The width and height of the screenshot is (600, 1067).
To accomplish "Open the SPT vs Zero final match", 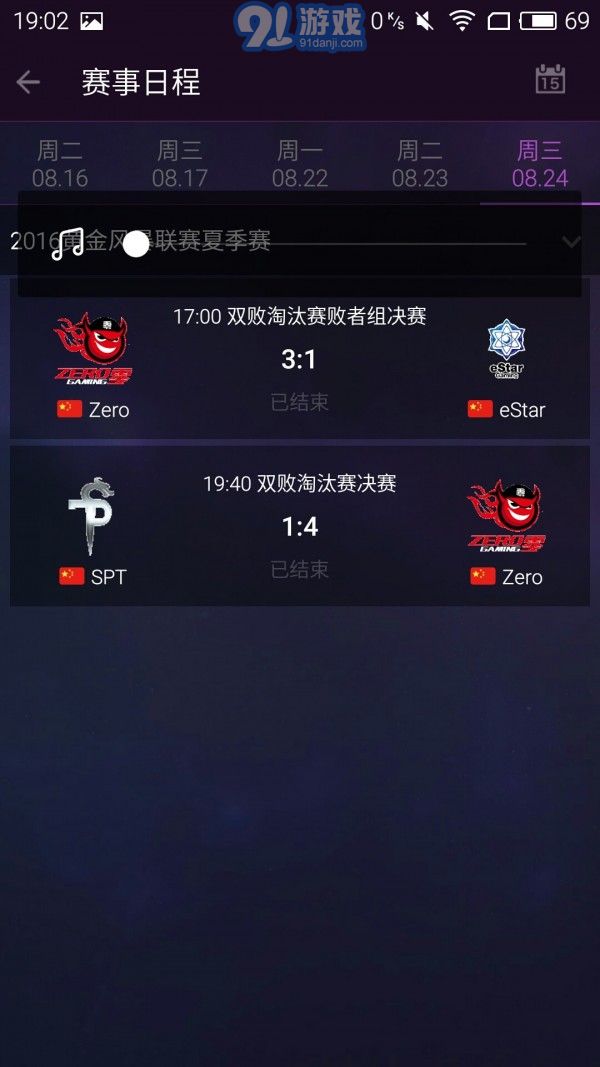I will click(x=300, y=527).
